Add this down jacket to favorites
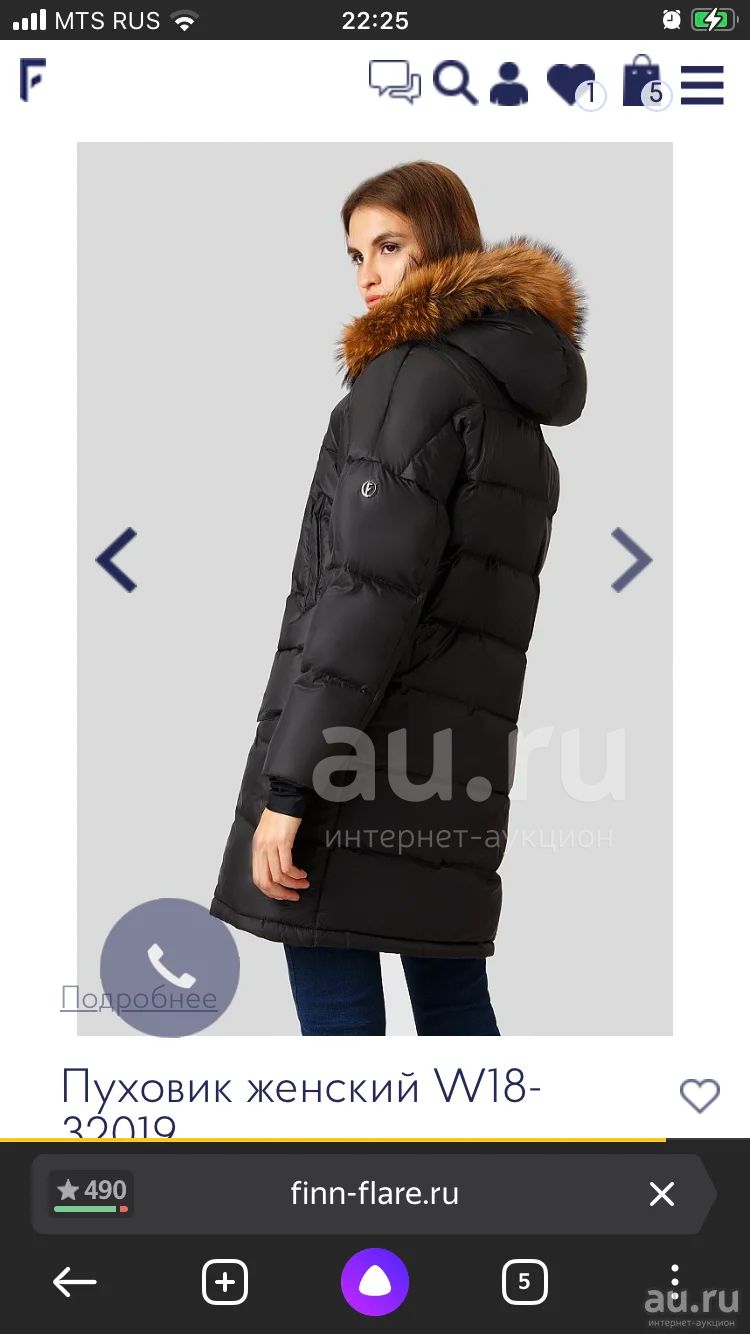 [x=700, y=1096]
